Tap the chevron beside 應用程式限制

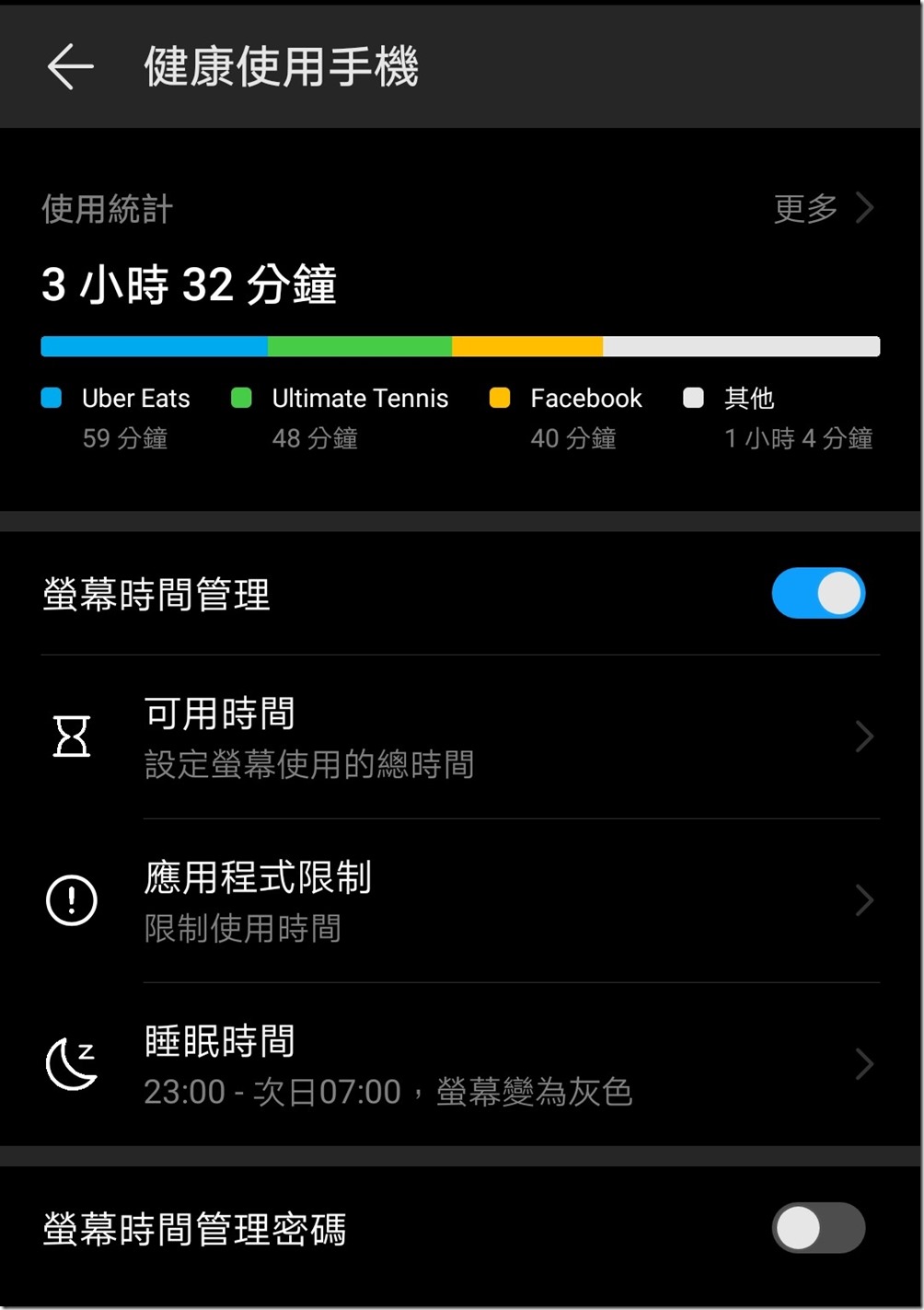(x=863, y=900)
